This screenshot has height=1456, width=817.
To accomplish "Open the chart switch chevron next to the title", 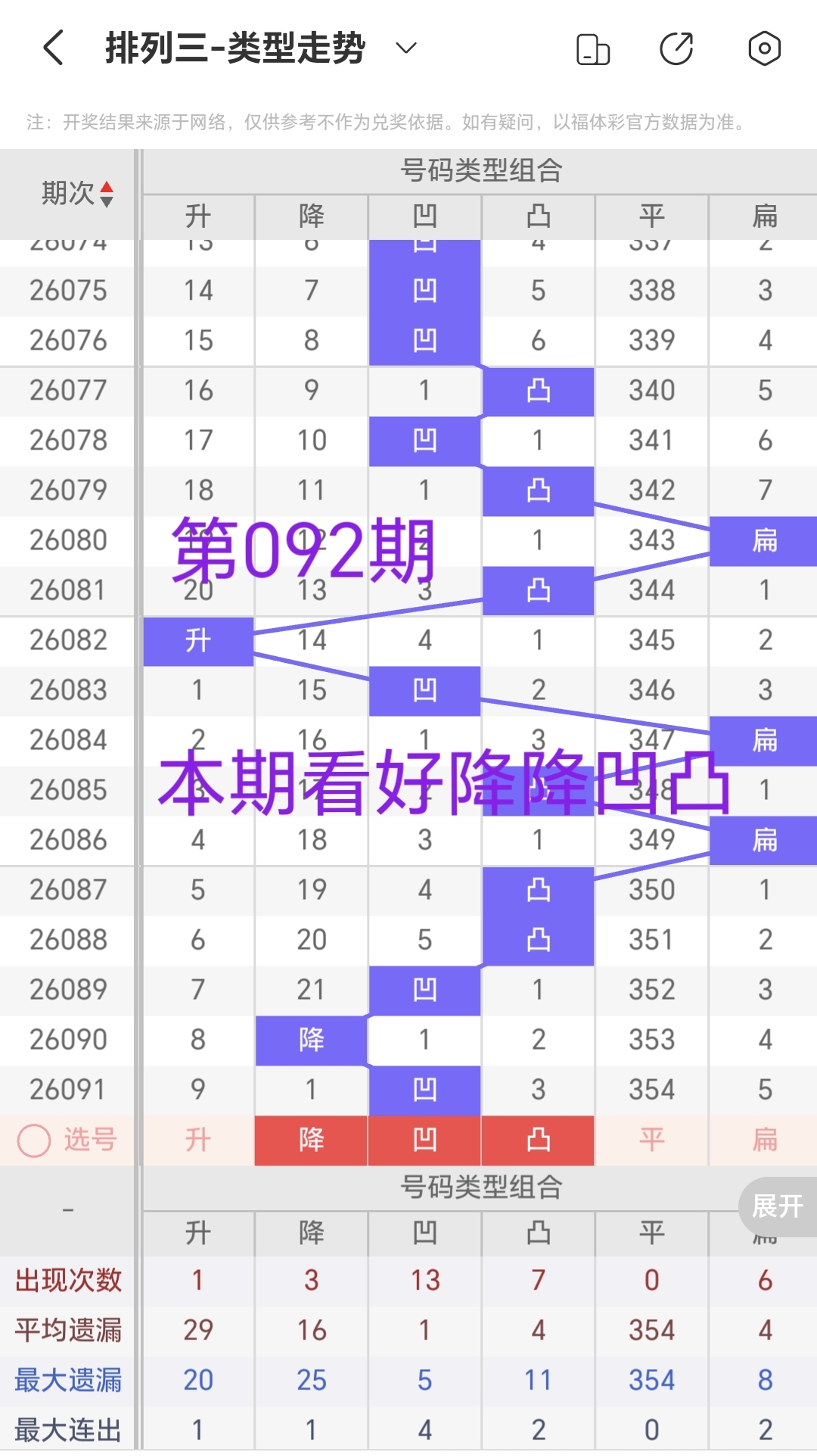I will (405, 49).
